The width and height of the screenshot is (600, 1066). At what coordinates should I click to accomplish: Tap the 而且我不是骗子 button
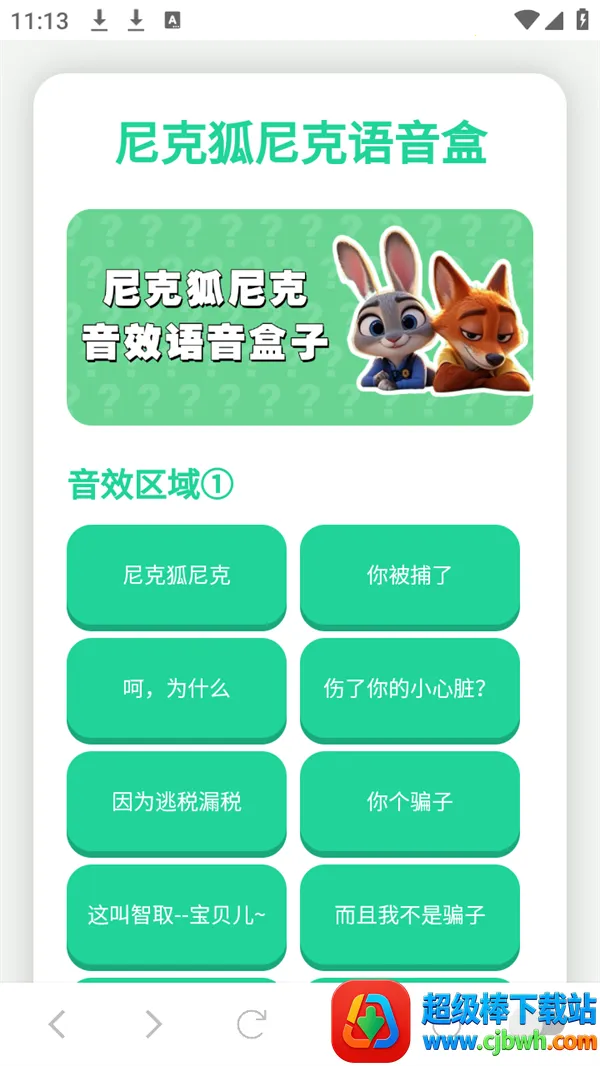[x=410, y=914]
